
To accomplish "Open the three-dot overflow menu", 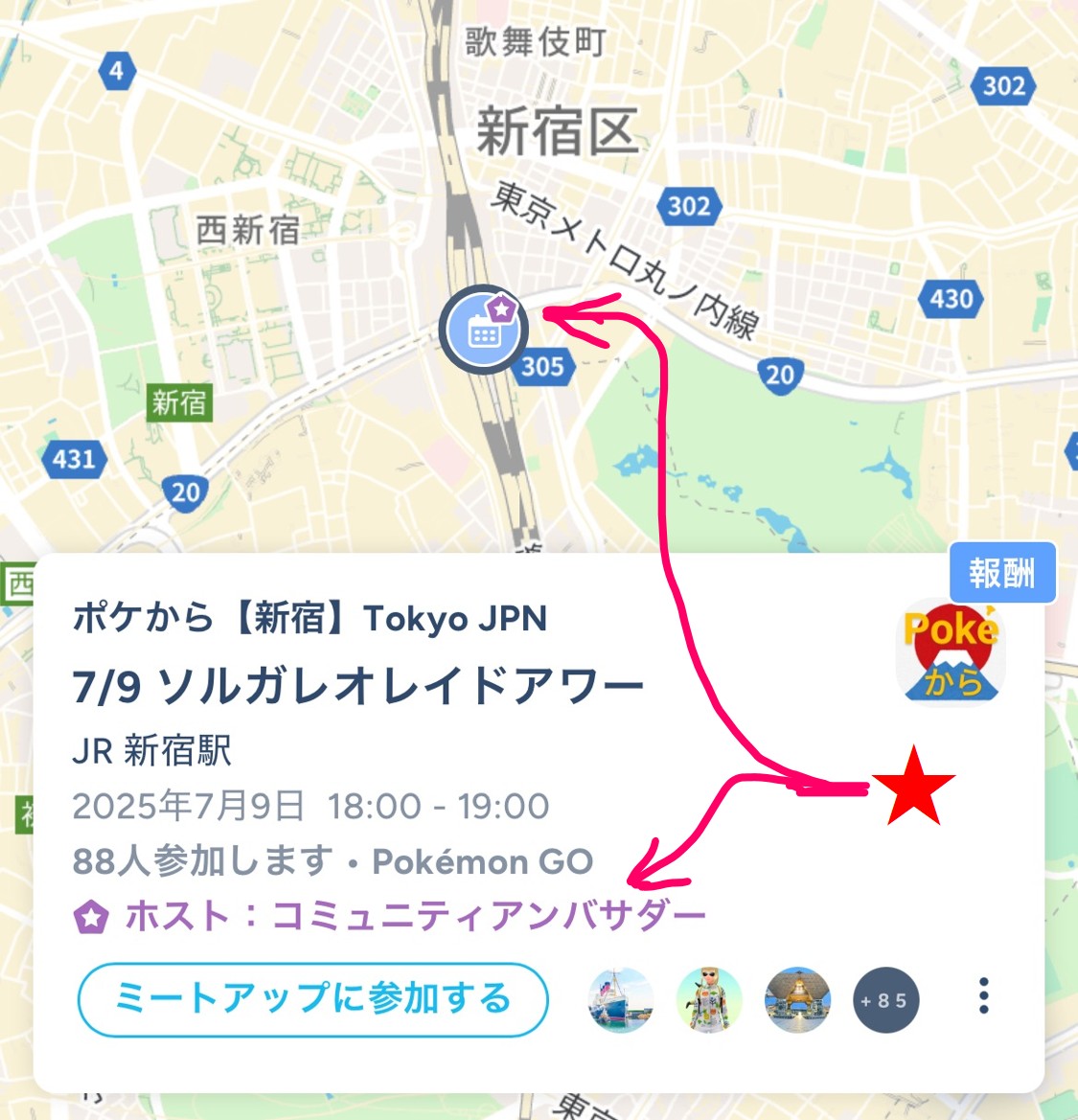I will pos(983,997).
